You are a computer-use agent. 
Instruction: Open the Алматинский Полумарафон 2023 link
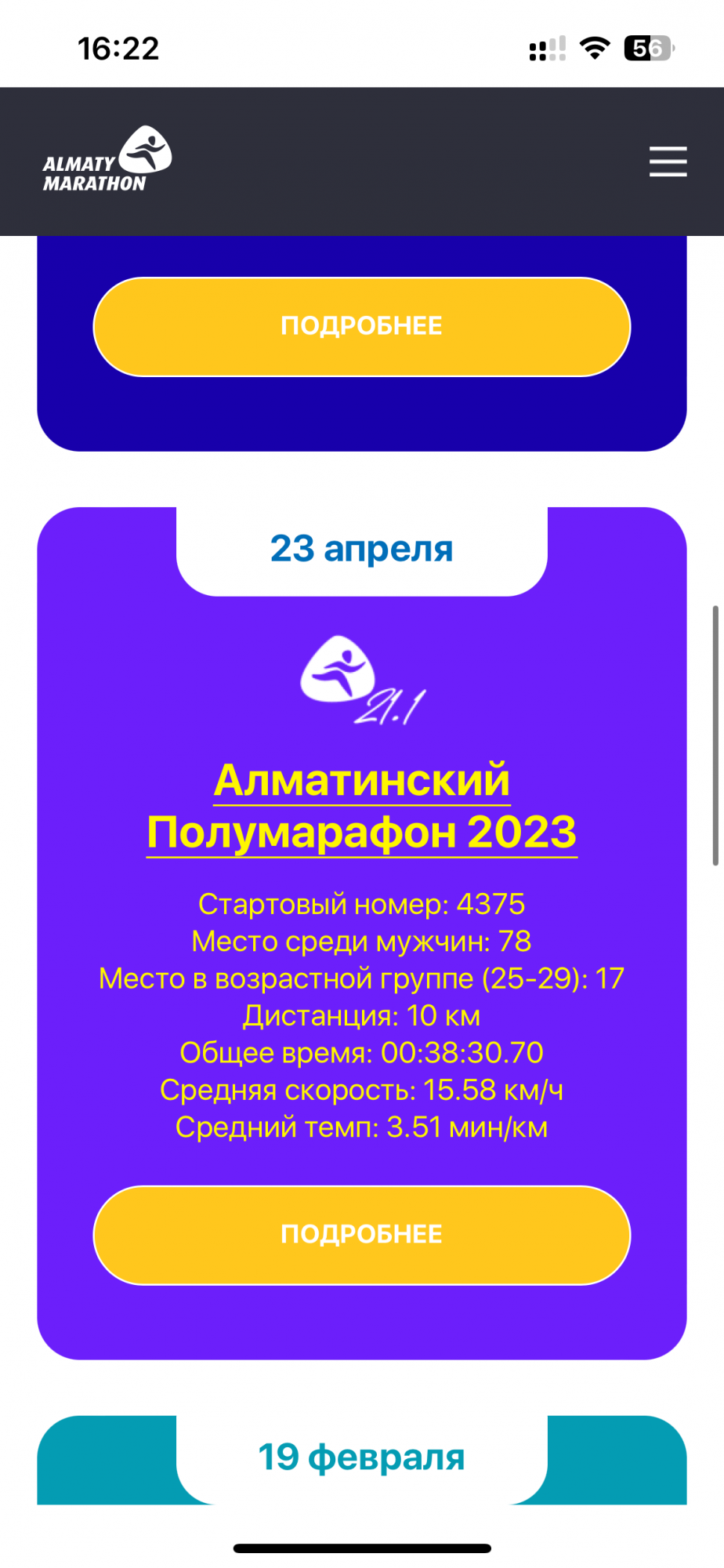tap(362, 806)
